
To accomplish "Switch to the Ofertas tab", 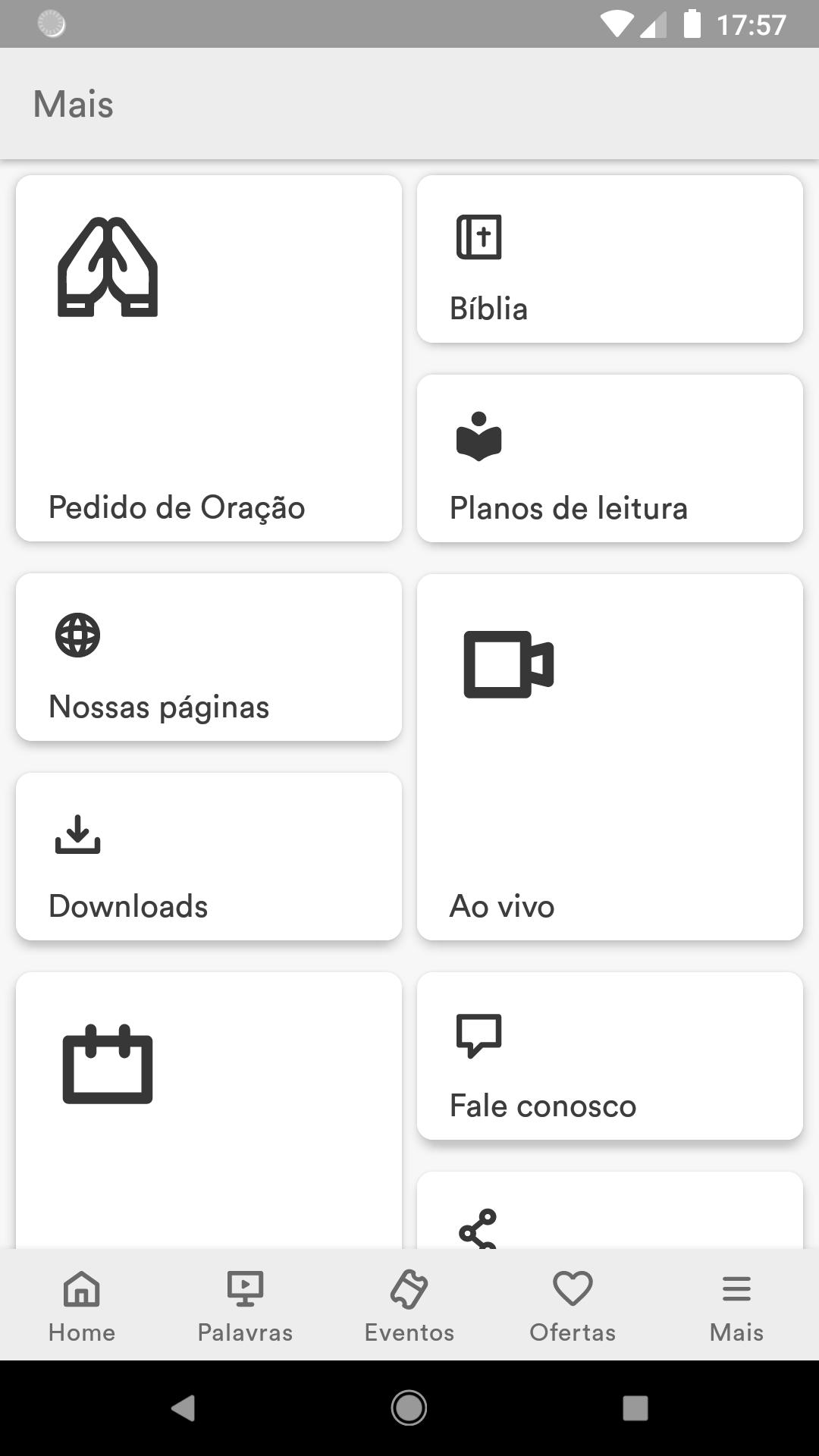I will (573, 1306).
